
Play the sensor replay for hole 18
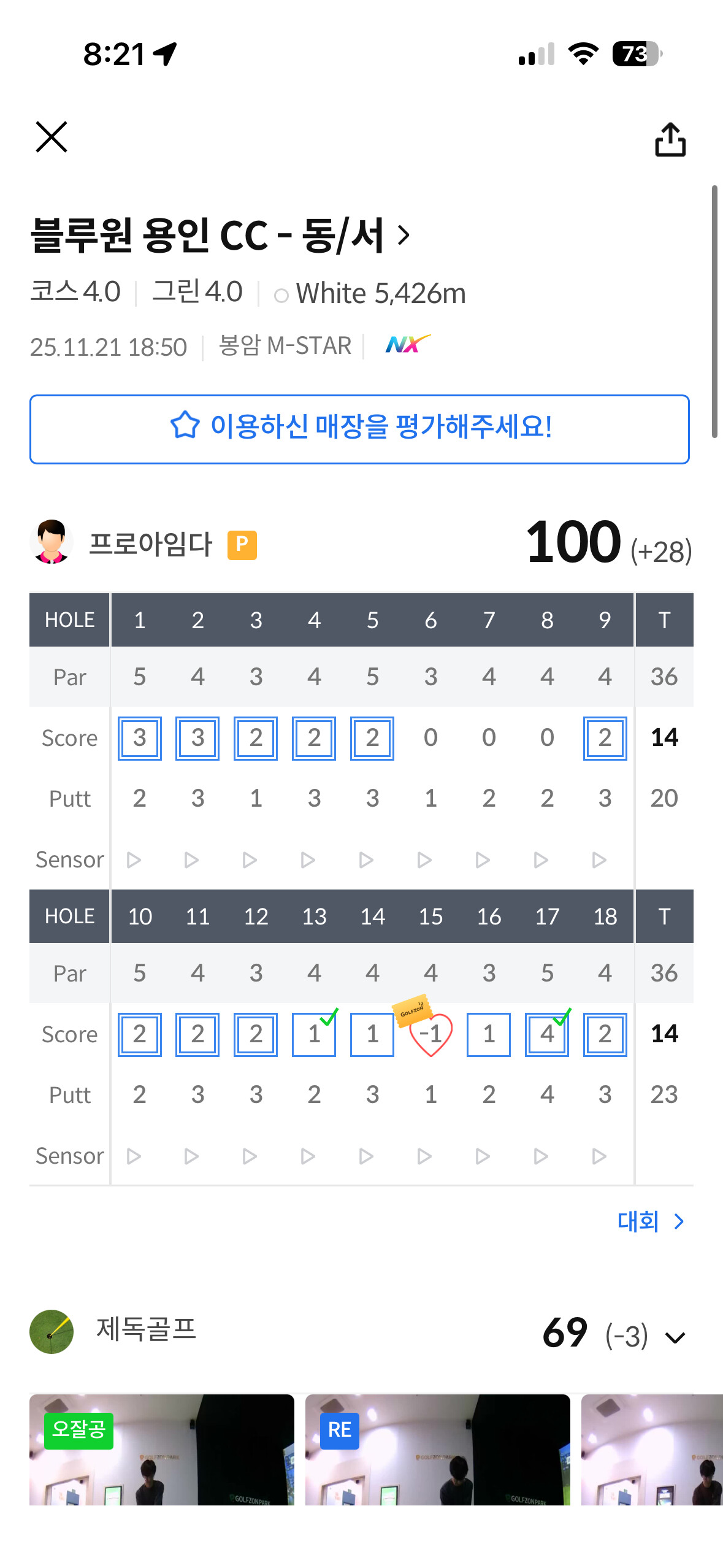point(599,1156)
